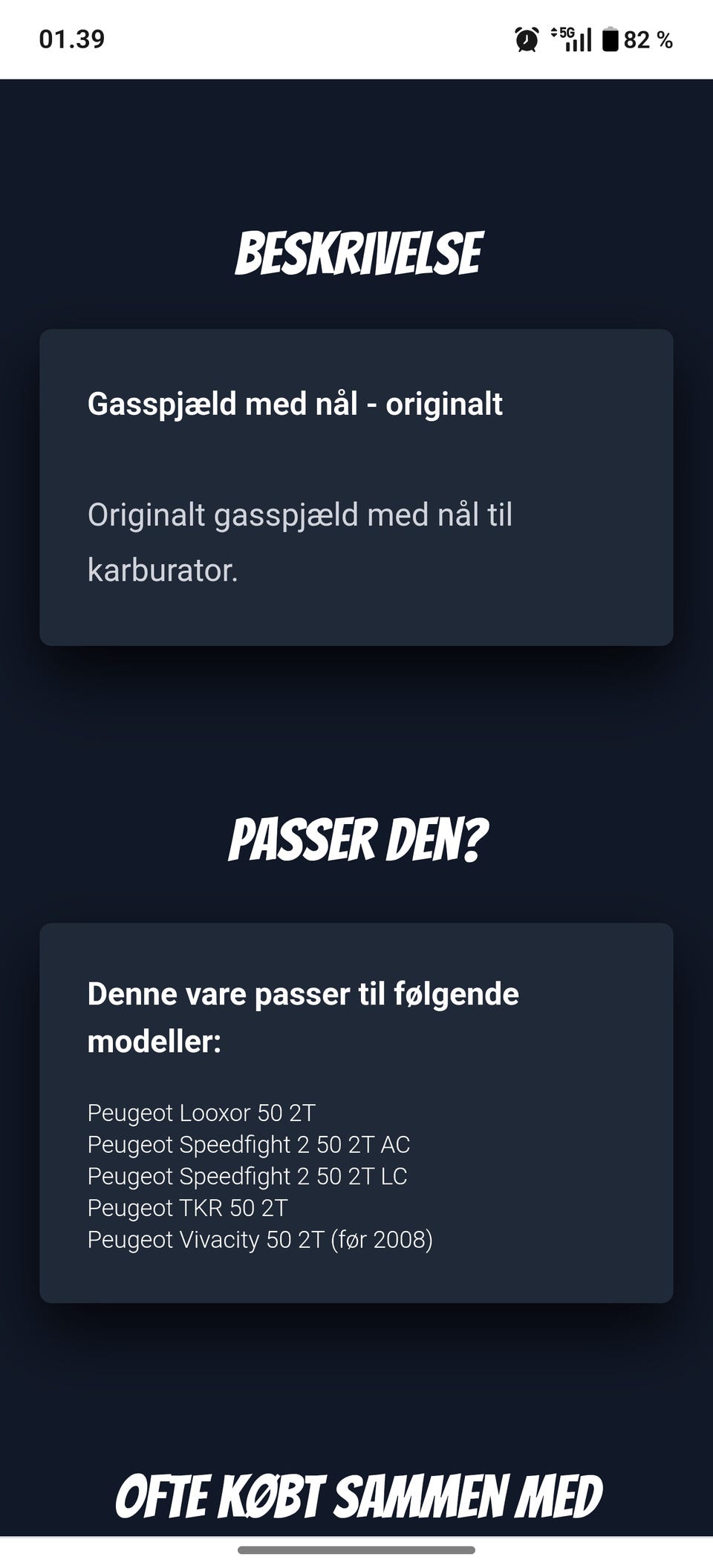Click Peugeot TKR 50 2T entry
The height and width of the screenshot is (1568, 713).
[x=188, y=1208]
